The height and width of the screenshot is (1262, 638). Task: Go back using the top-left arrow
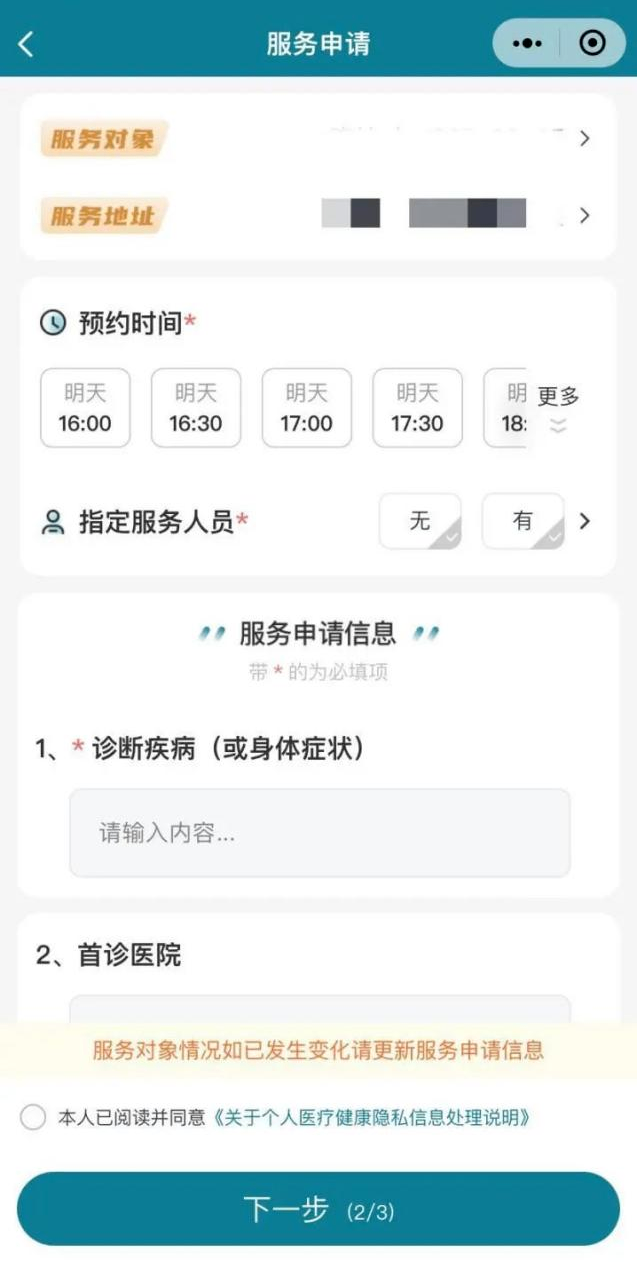click(26, 44)
